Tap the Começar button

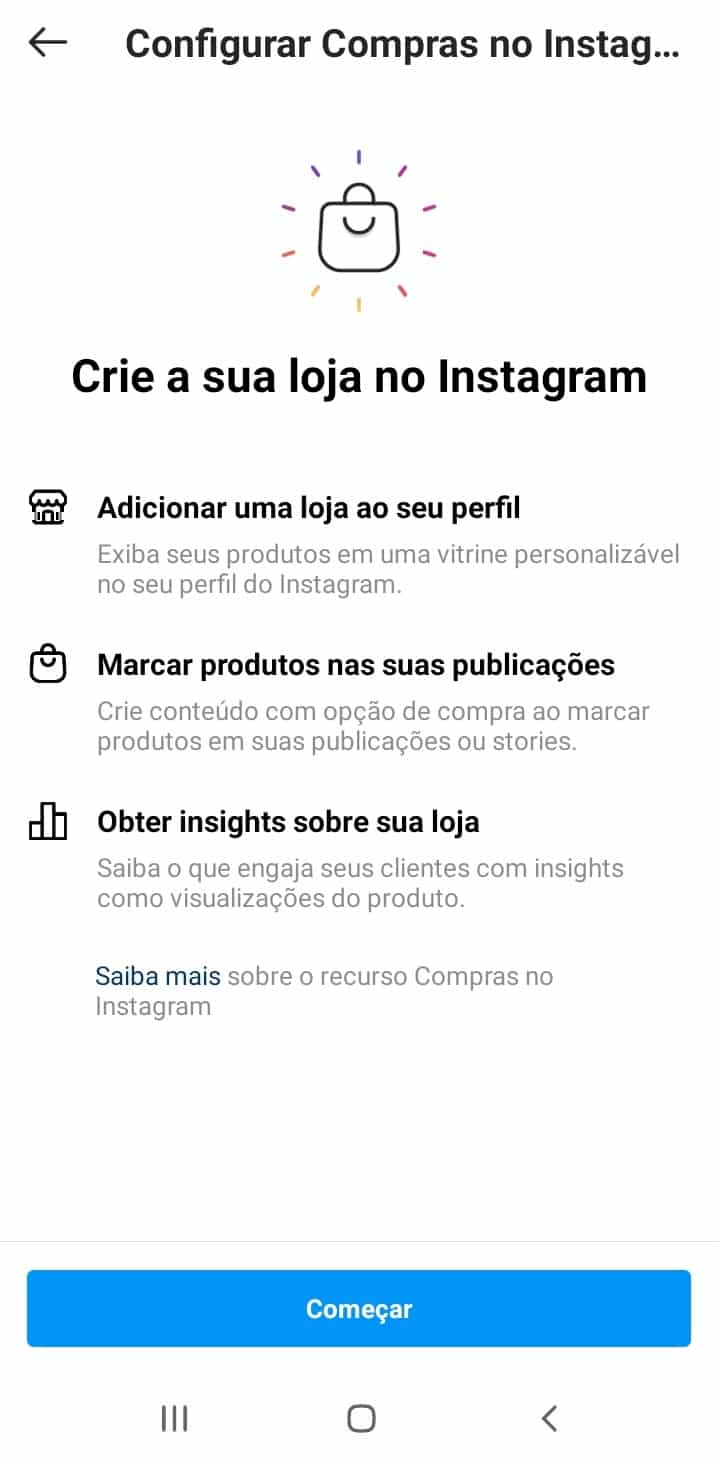coord(359,1309)
